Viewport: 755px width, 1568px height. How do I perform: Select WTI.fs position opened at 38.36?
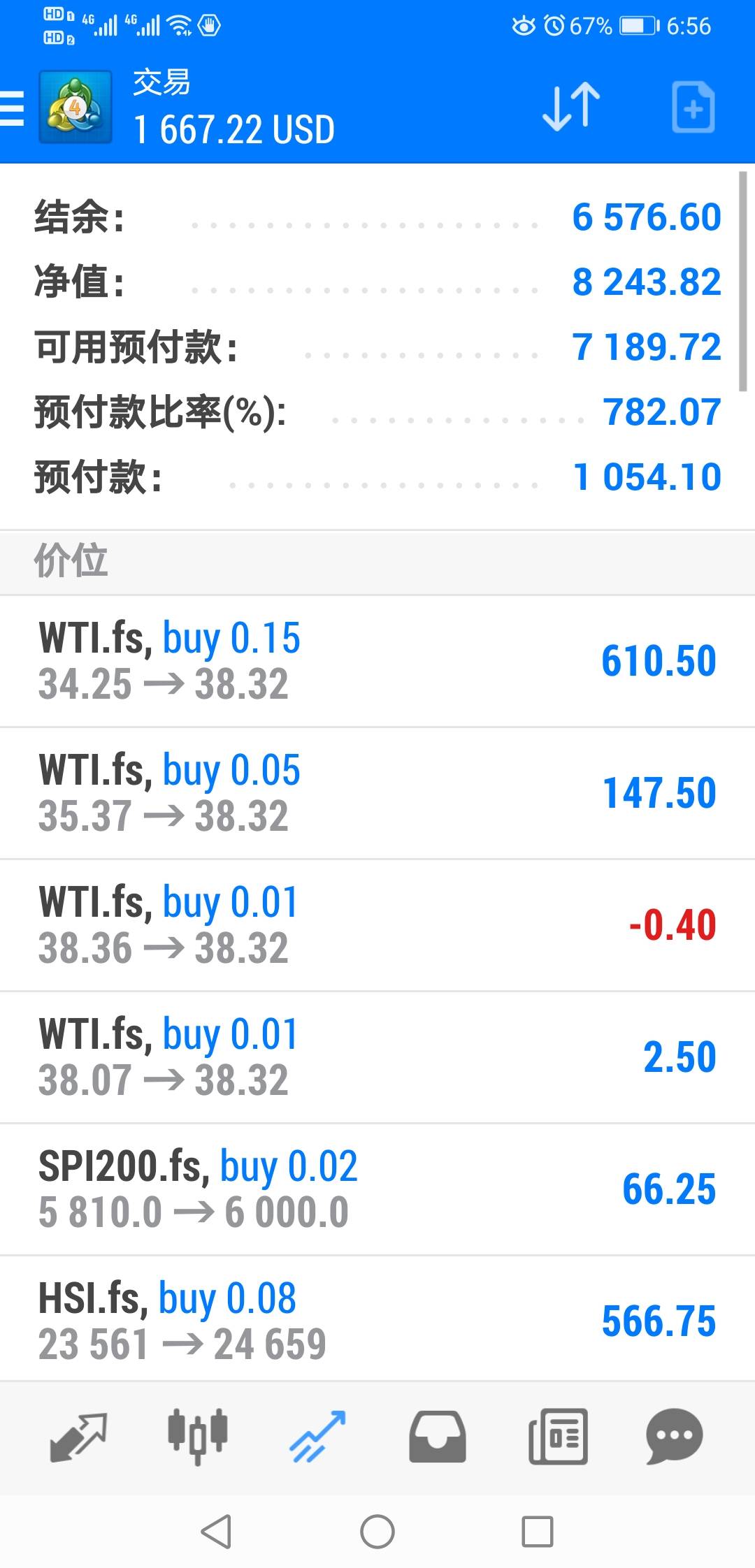coord(377,925)
